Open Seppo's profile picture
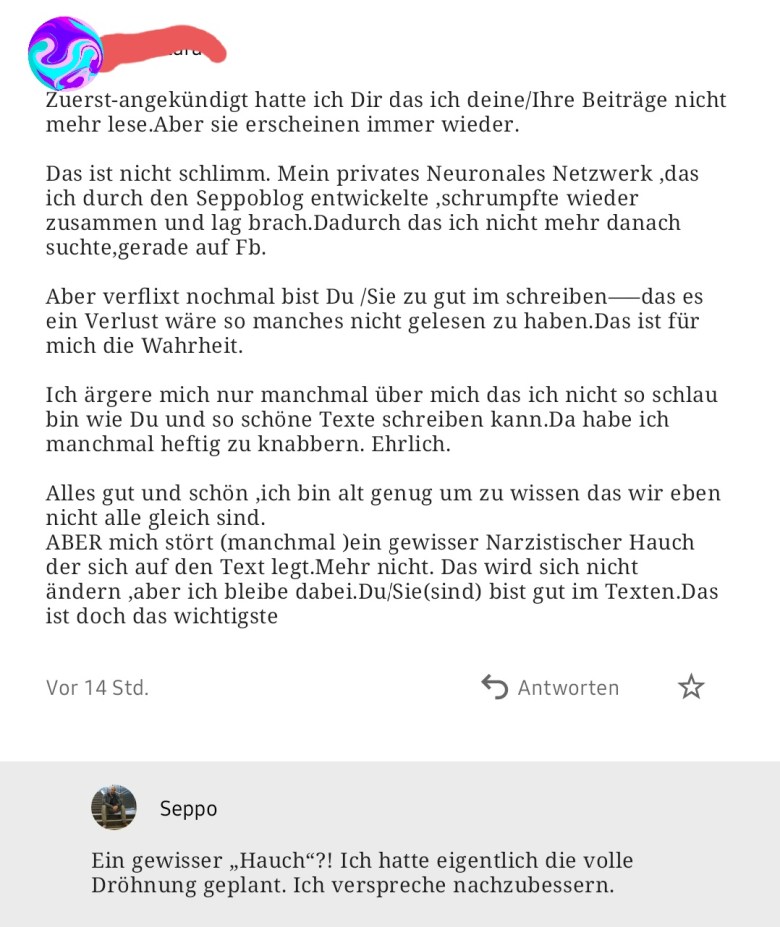The width and height of the screenshot is (780, 927). [x=113, y=807]
